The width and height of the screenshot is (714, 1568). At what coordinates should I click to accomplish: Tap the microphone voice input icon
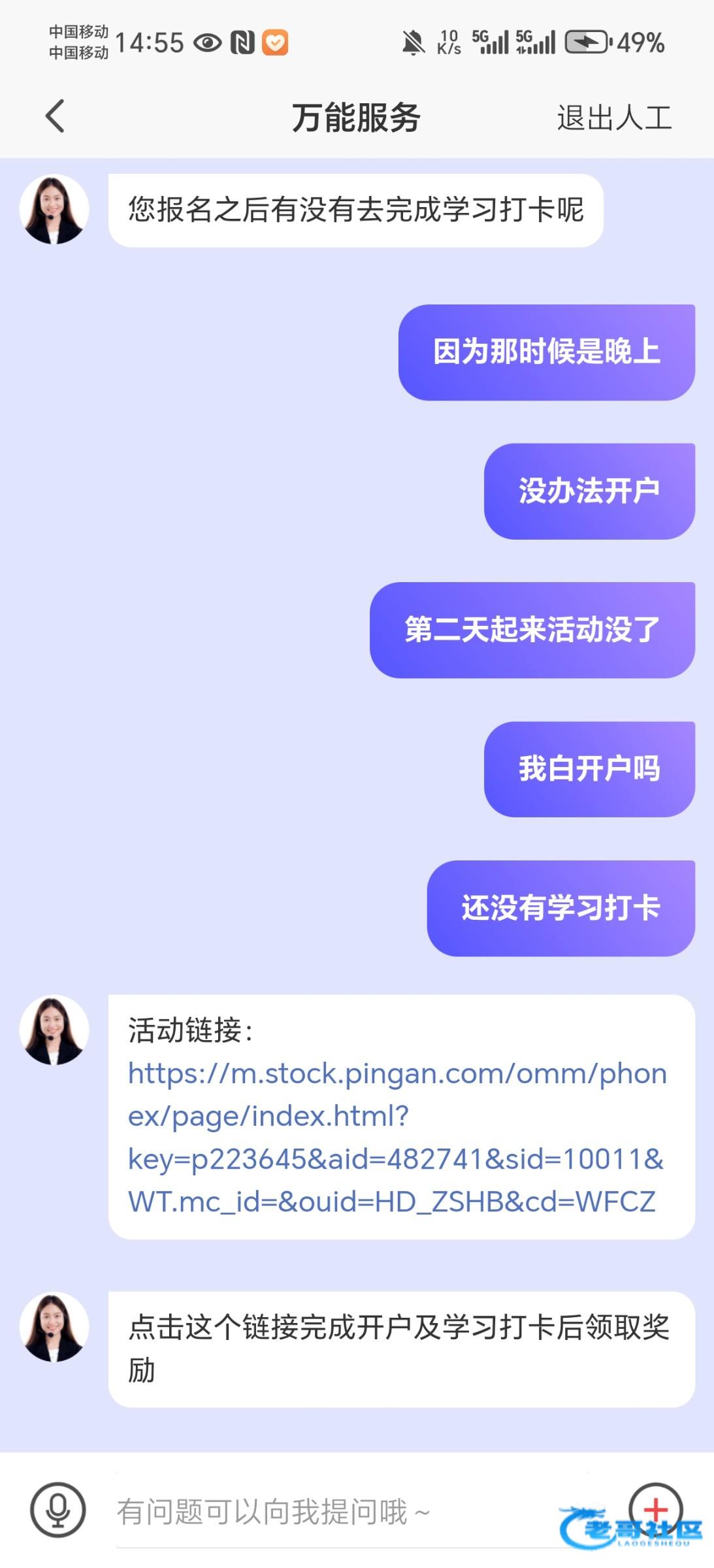[x=58, y=1510]
